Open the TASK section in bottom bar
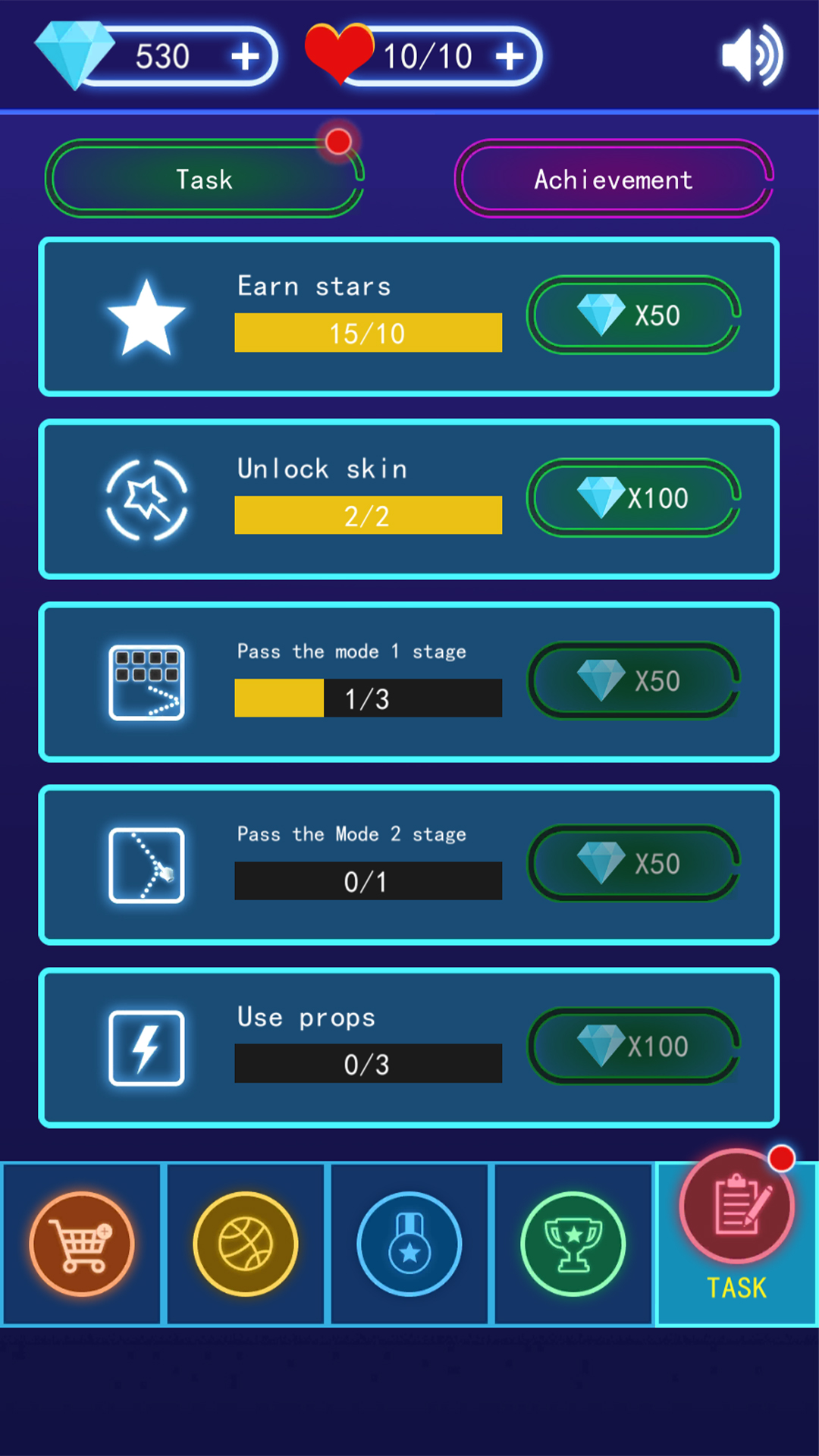 (x=736, y=1228)
